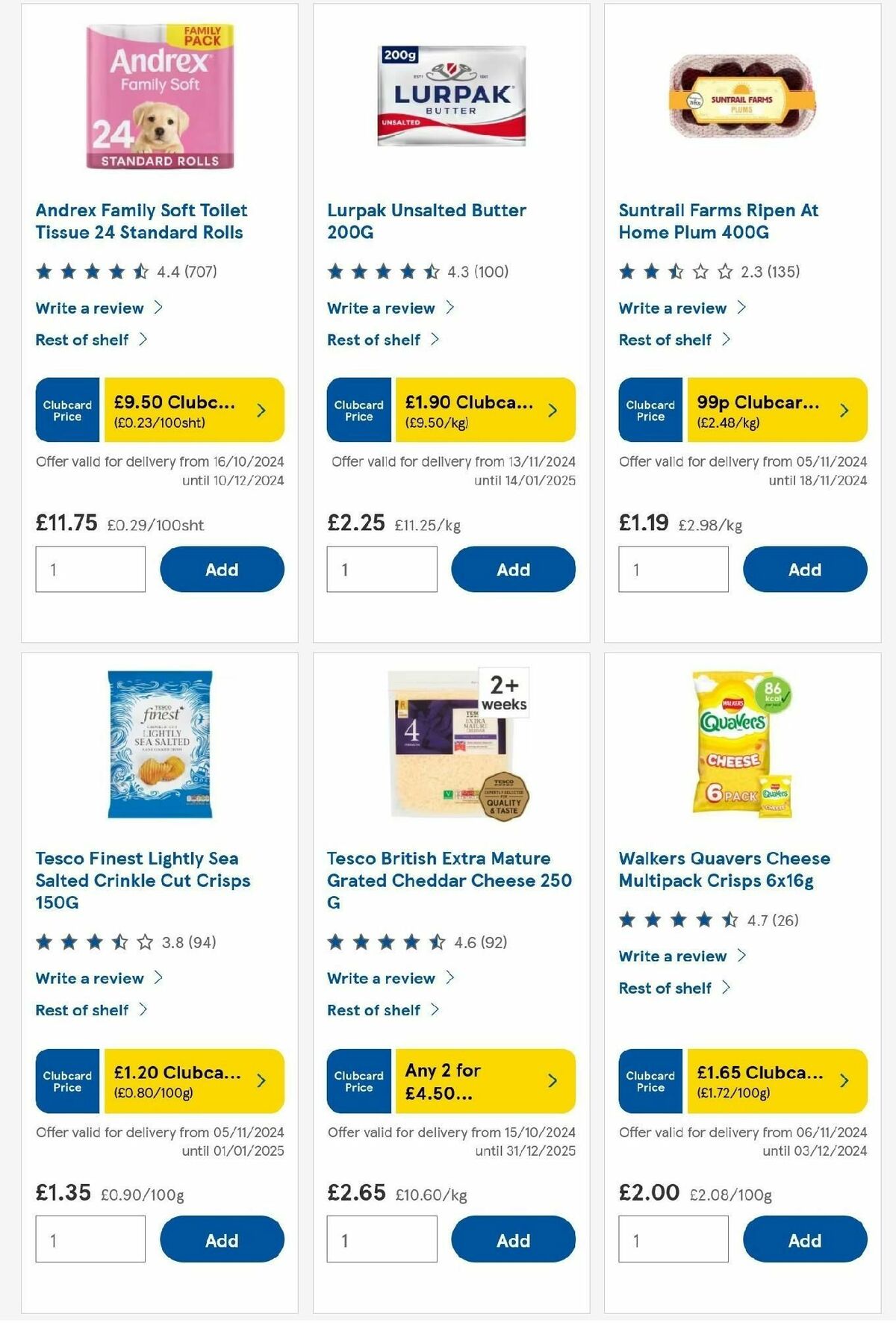Click the star rating for Lurpak Unsalted Butter
The image size is (896, 1323).
click(x=381, y=272)
